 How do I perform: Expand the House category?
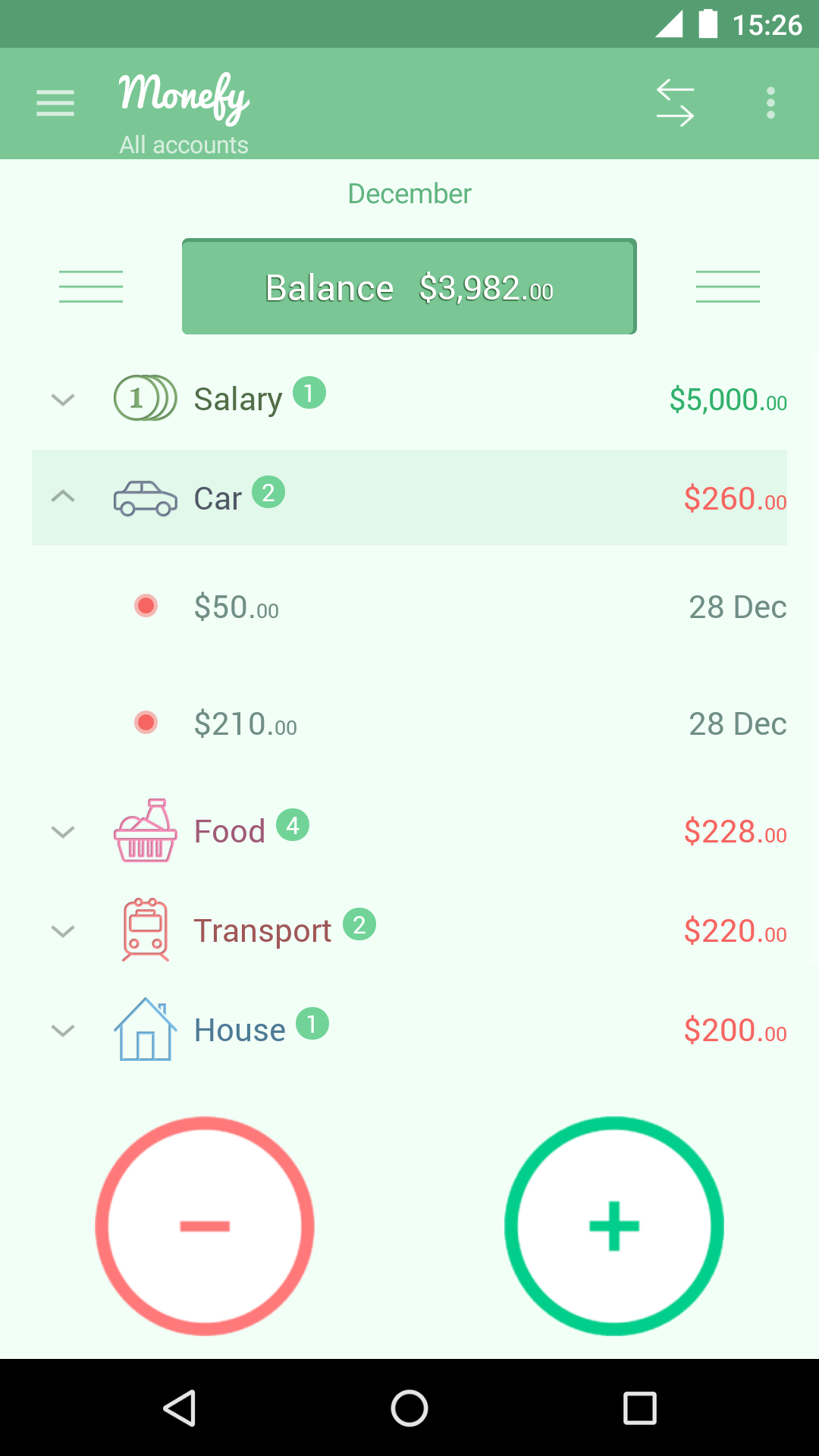pyautogui.click(x=63, y=1030)
